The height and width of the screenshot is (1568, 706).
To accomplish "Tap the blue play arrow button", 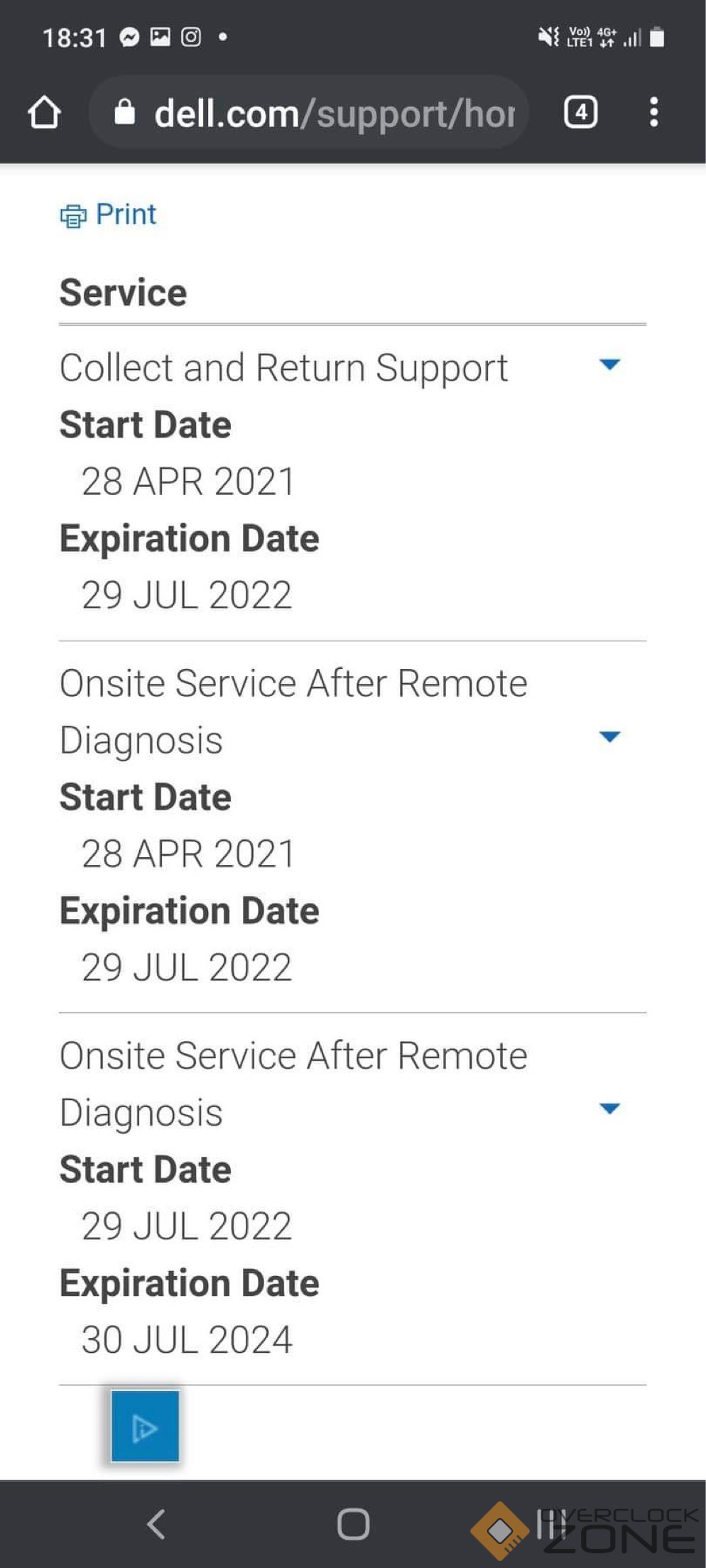I will [x=145, y=1427].
